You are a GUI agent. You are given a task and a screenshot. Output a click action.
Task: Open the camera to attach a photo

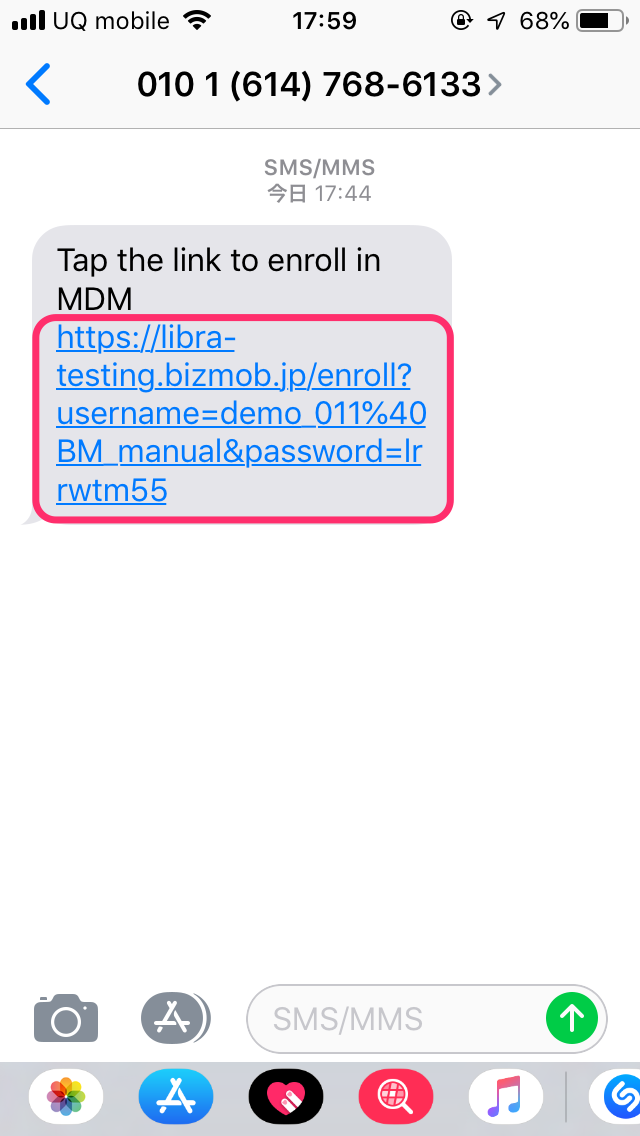click(x=66, y=1019)
